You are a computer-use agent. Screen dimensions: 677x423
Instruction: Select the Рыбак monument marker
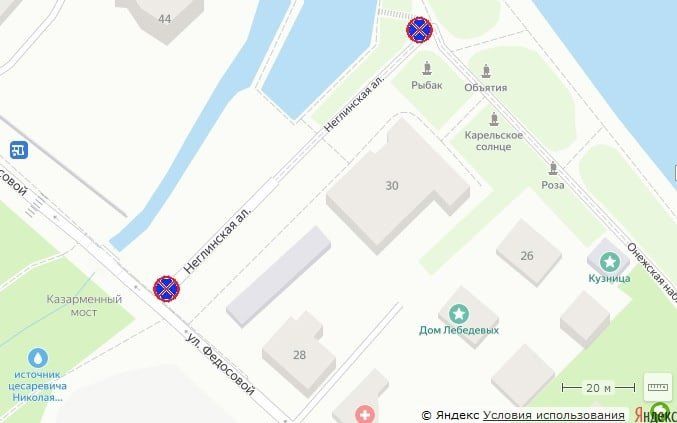click(x=427, y=70)
